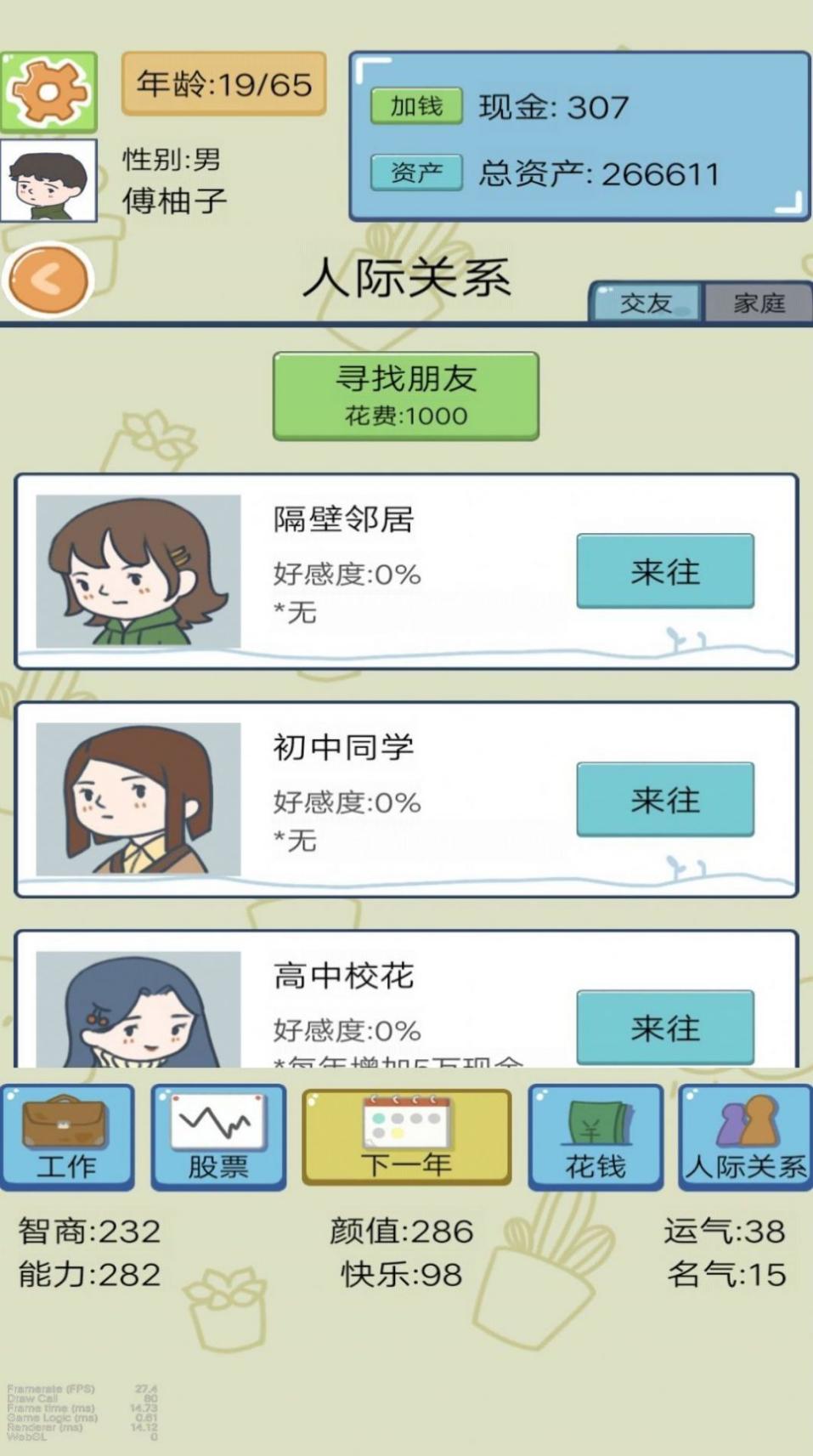This screenshot has height=1456, width=813.
Task: Tap the player avatar portrait
Action: click(48, 181)
